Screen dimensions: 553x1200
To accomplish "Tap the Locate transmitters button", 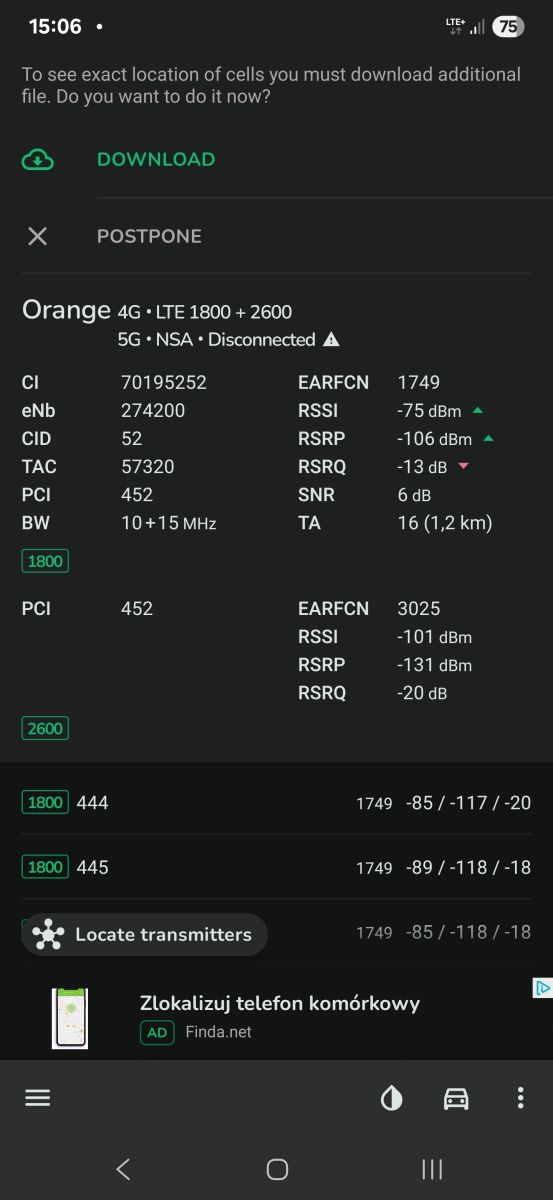I will coord(145,934).
